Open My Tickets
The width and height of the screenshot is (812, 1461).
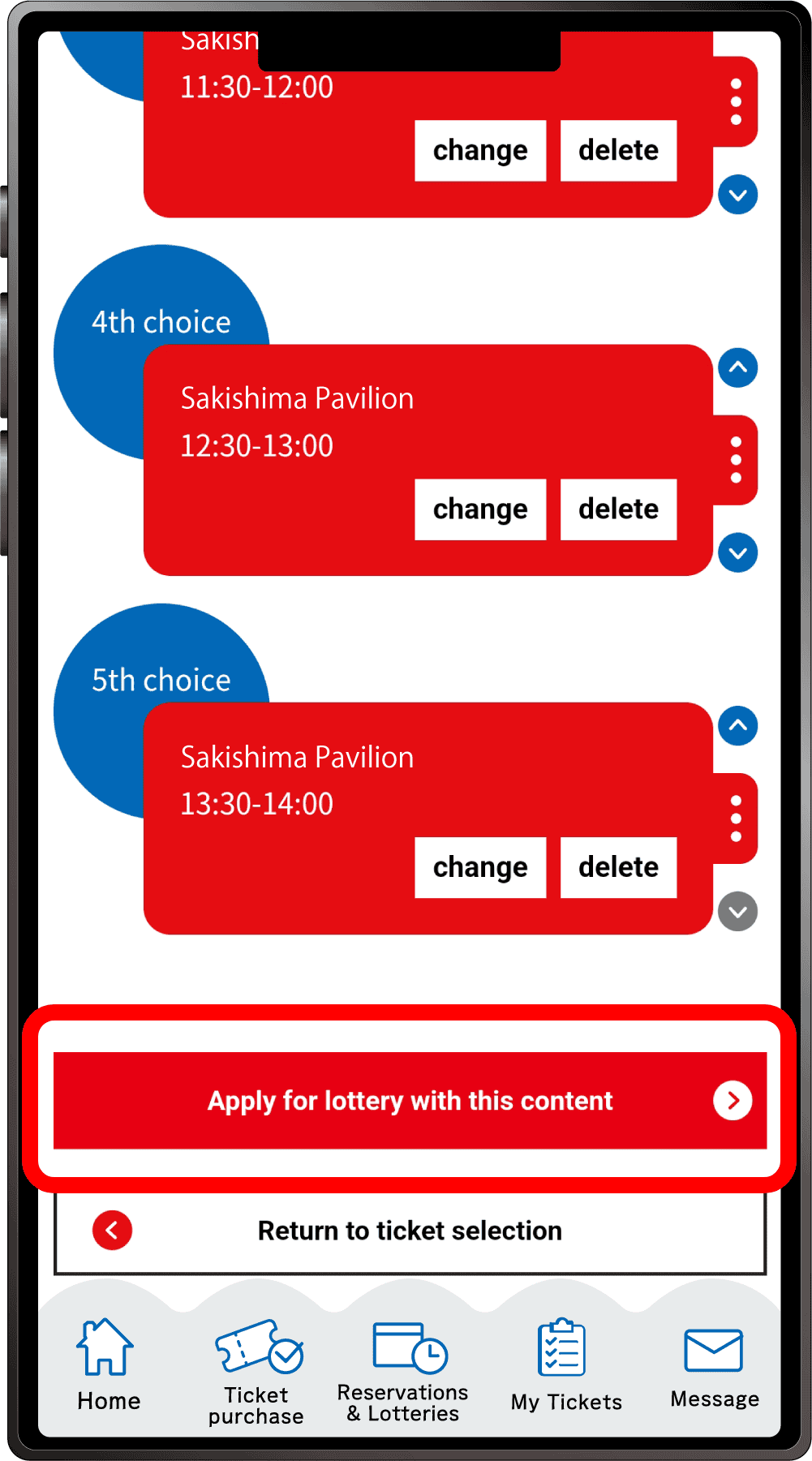tap(566, 1366)
